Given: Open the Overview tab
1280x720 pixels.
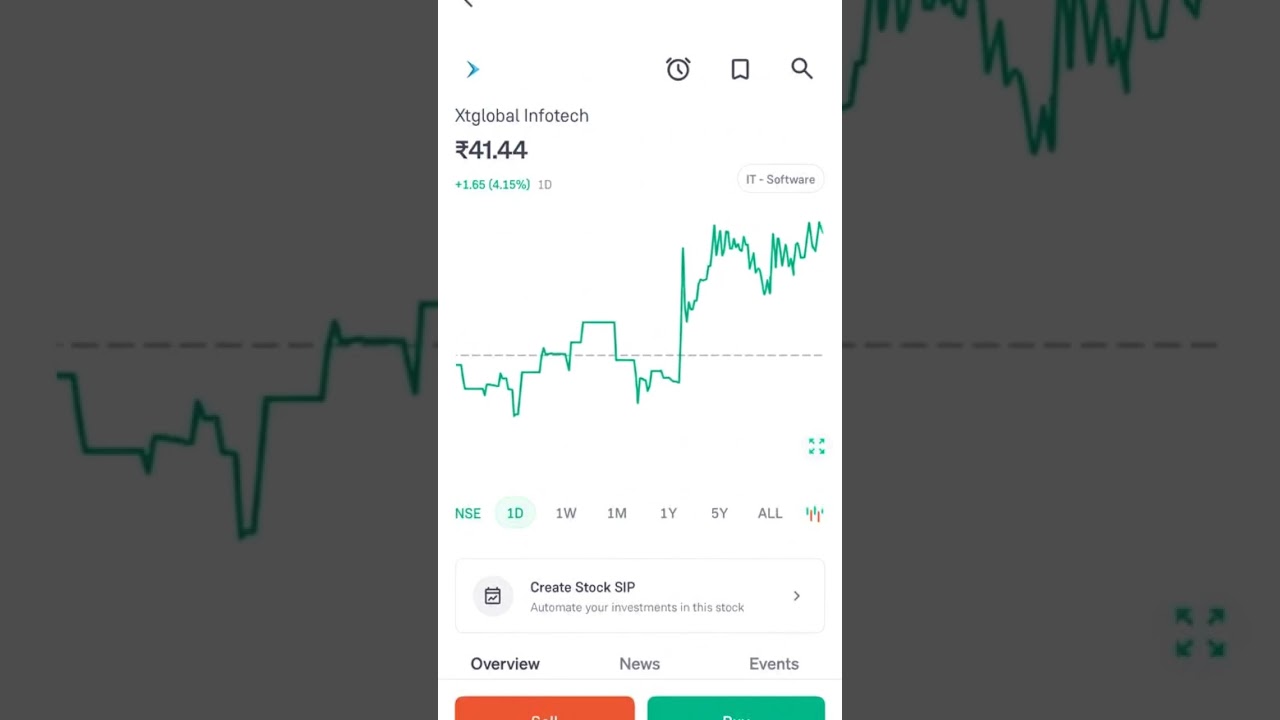Looking at the screenshot, I should tap(505, 664).
